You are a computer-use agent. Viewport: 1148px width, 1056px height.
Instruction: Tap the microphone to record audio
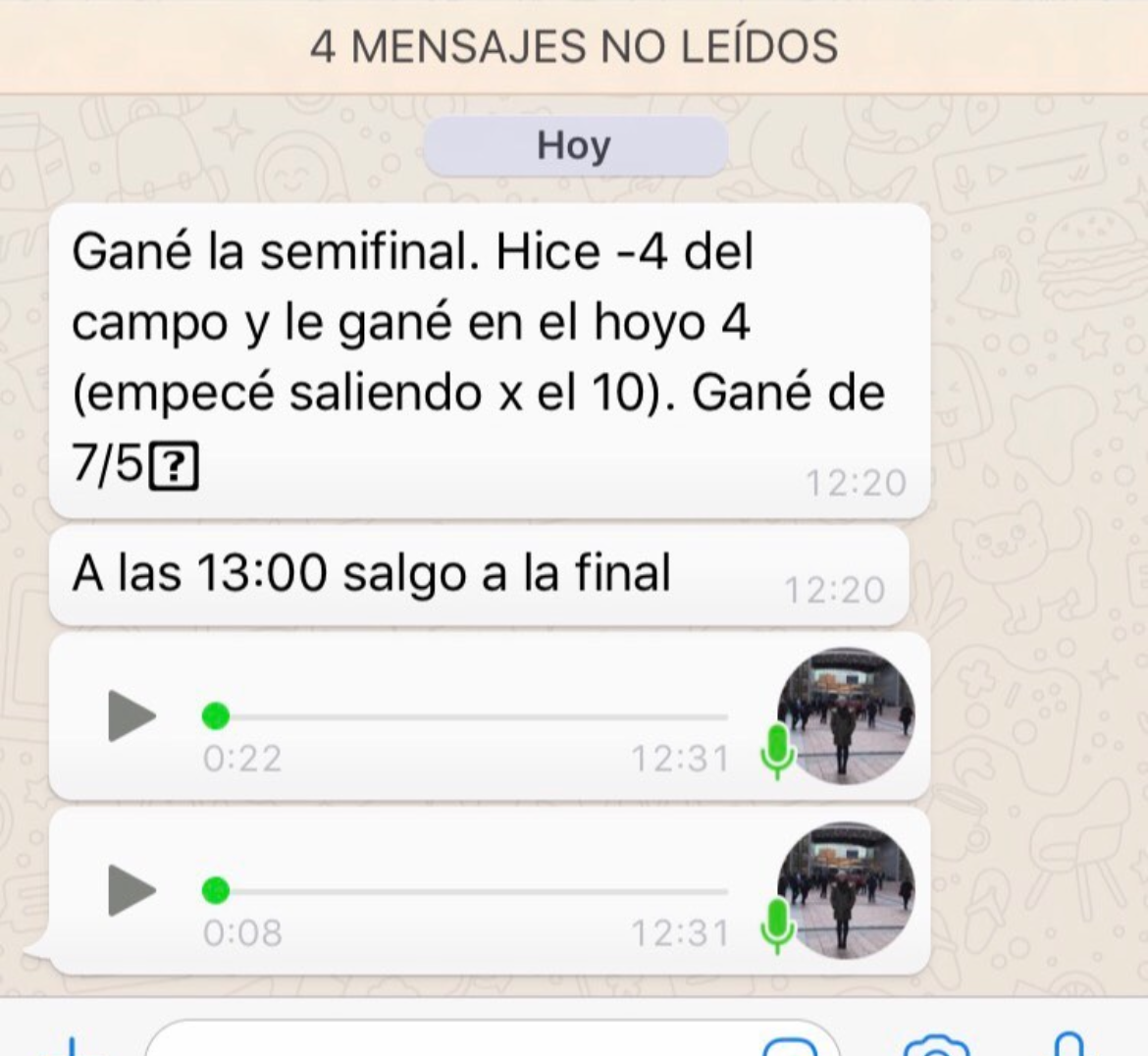click(x=1070, y=1044)
